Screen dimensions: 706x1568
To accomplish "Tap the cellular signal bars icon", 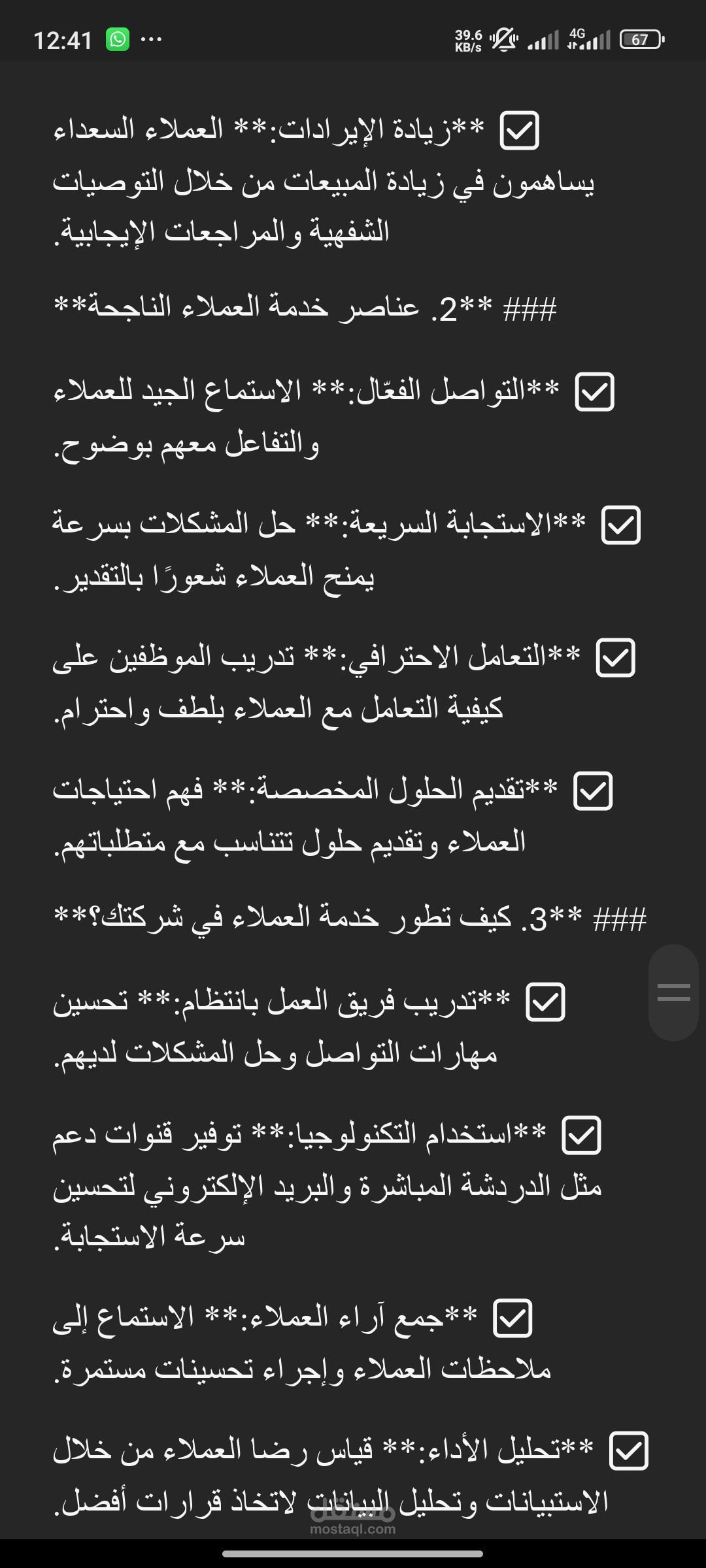I will (543, 41).
